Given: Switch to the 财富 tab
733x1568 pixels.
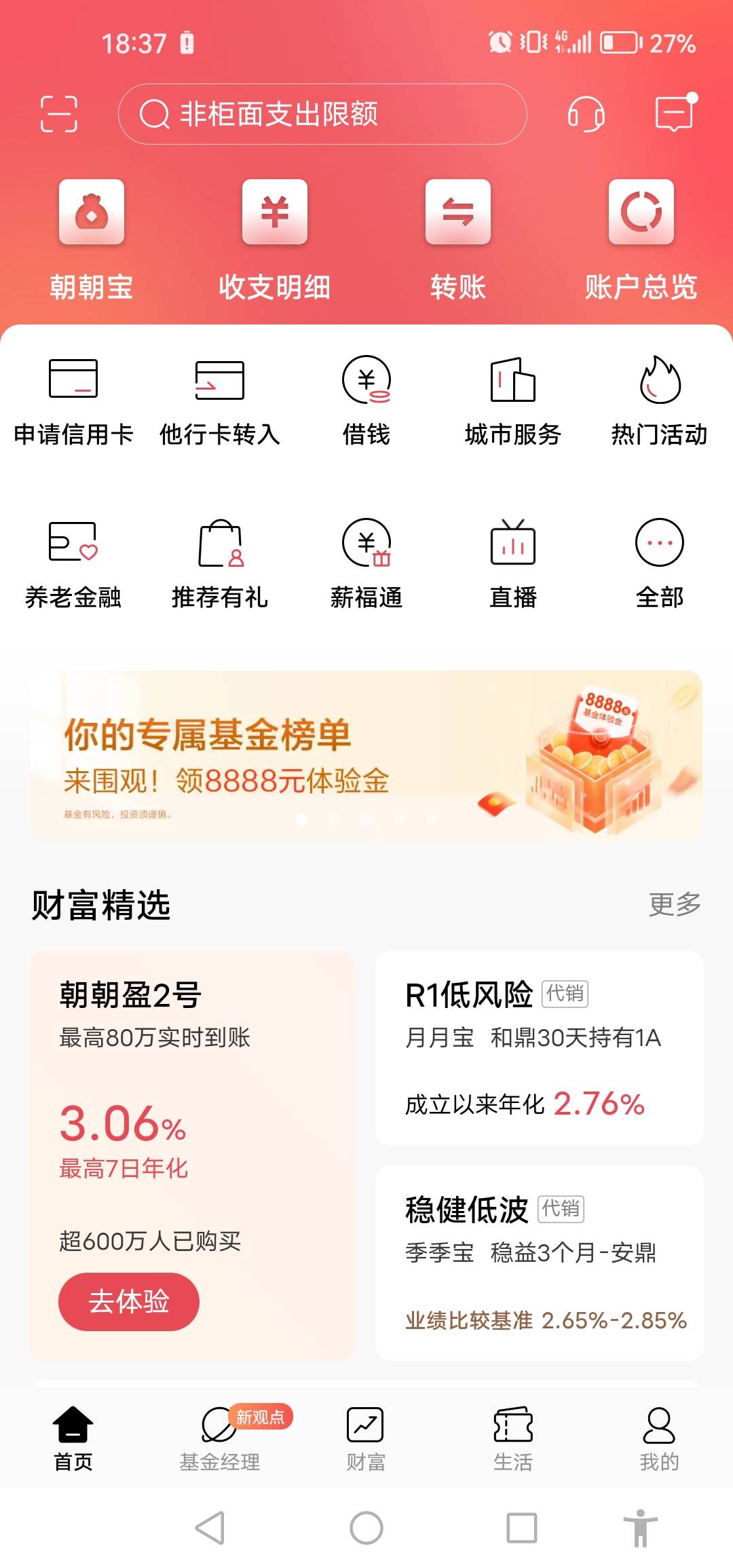Looking at the screenshot, I should [x=366, y=1438].
